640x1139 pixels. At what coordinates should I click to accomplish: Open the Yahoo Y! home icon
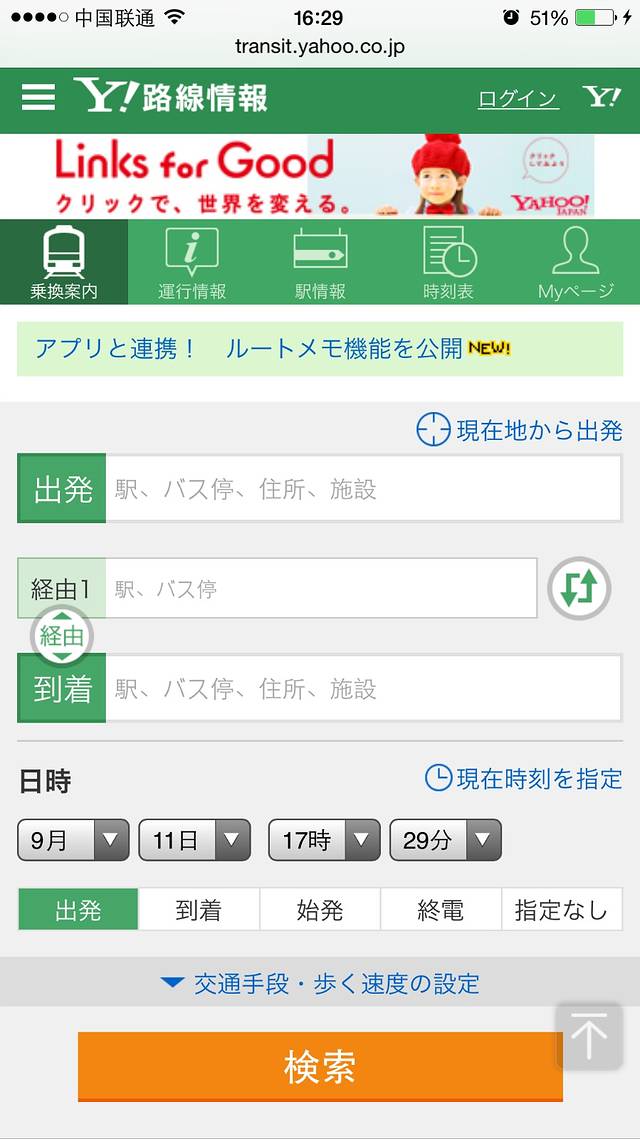click(x=601, y=97)
